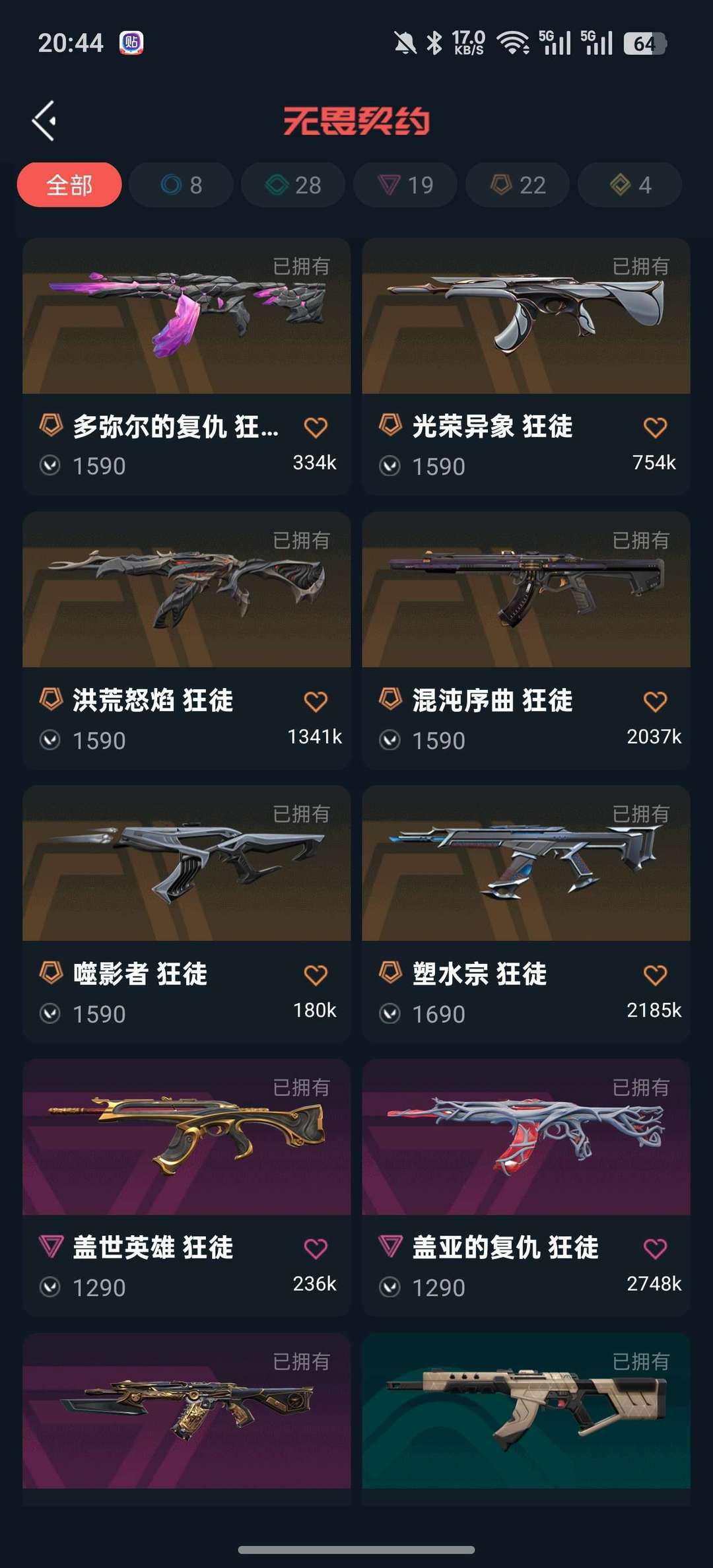Tap the back arrow at top left

(44, 120)
